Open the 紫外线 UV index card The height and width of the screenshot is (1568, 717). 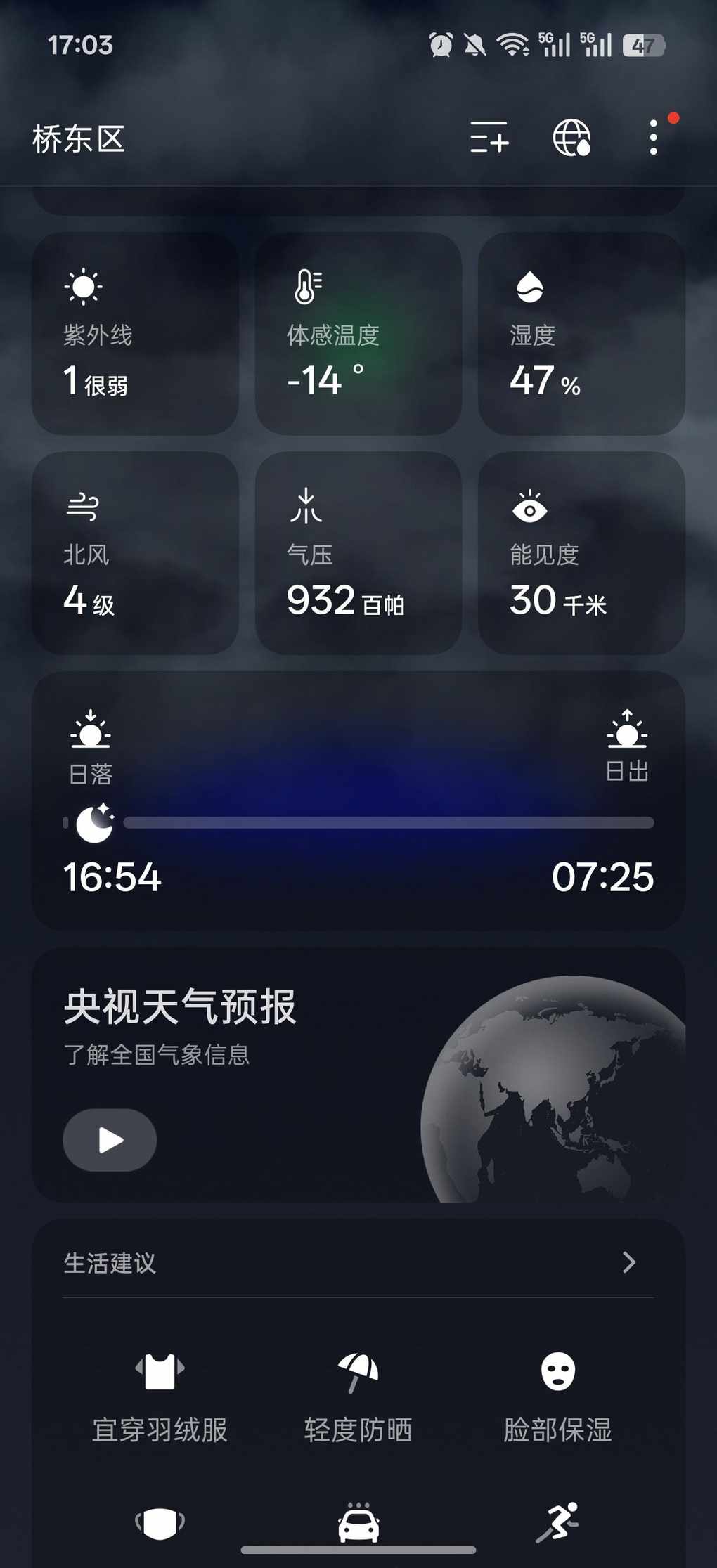click(x=135, y=334)
